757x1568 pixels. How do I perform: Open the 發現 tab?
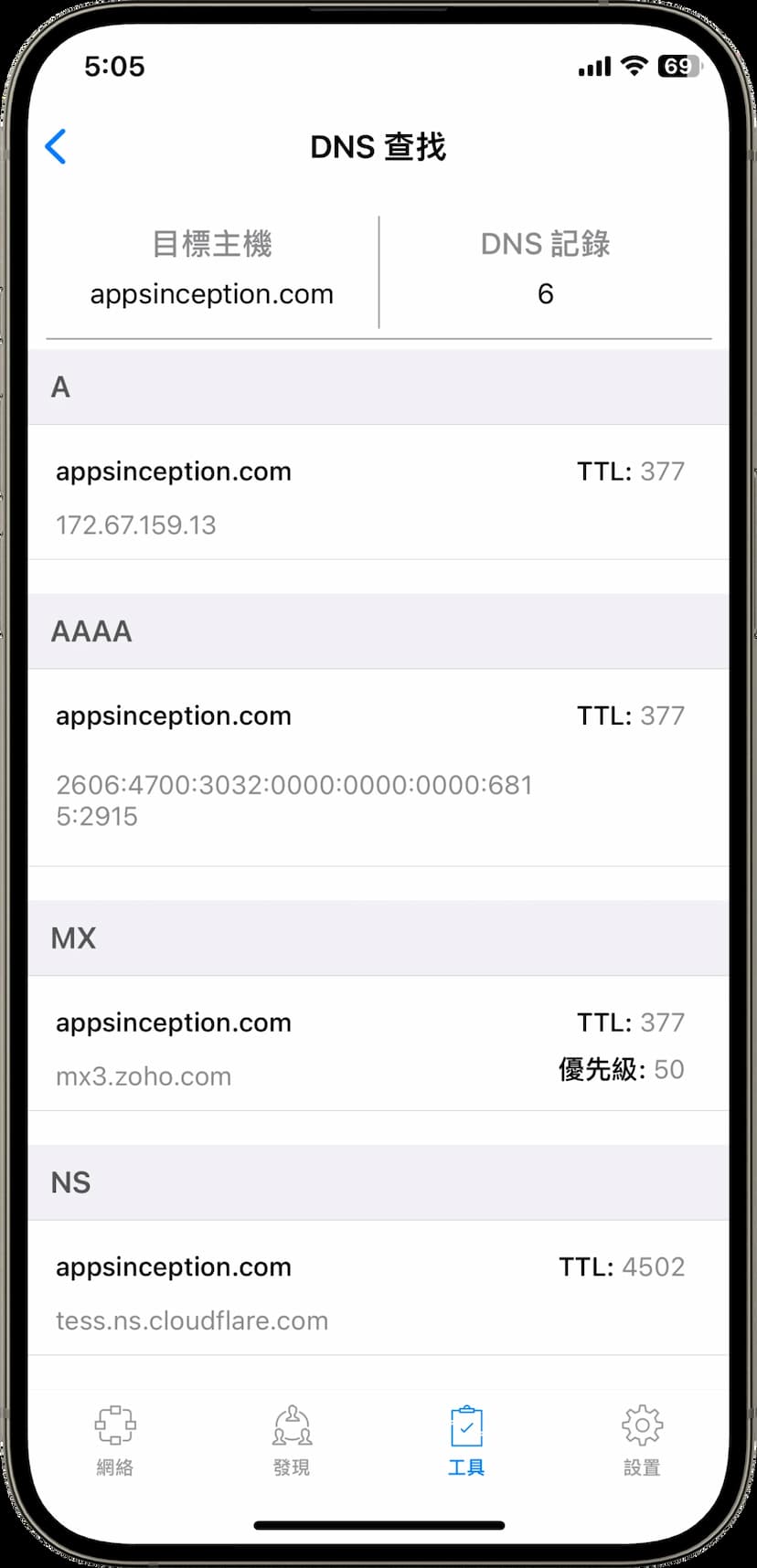[x=292, y=1440]
